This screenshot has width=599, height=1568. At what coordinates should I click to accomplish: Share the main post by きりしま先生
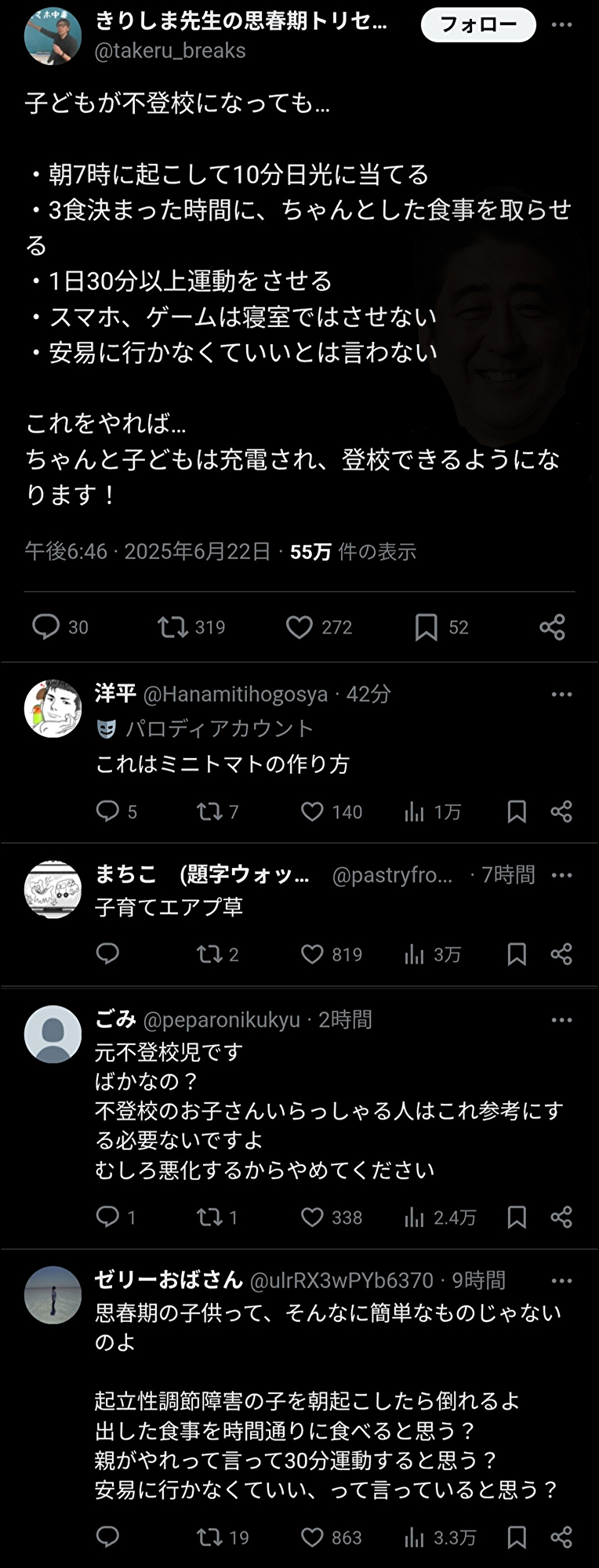point(552,627)
